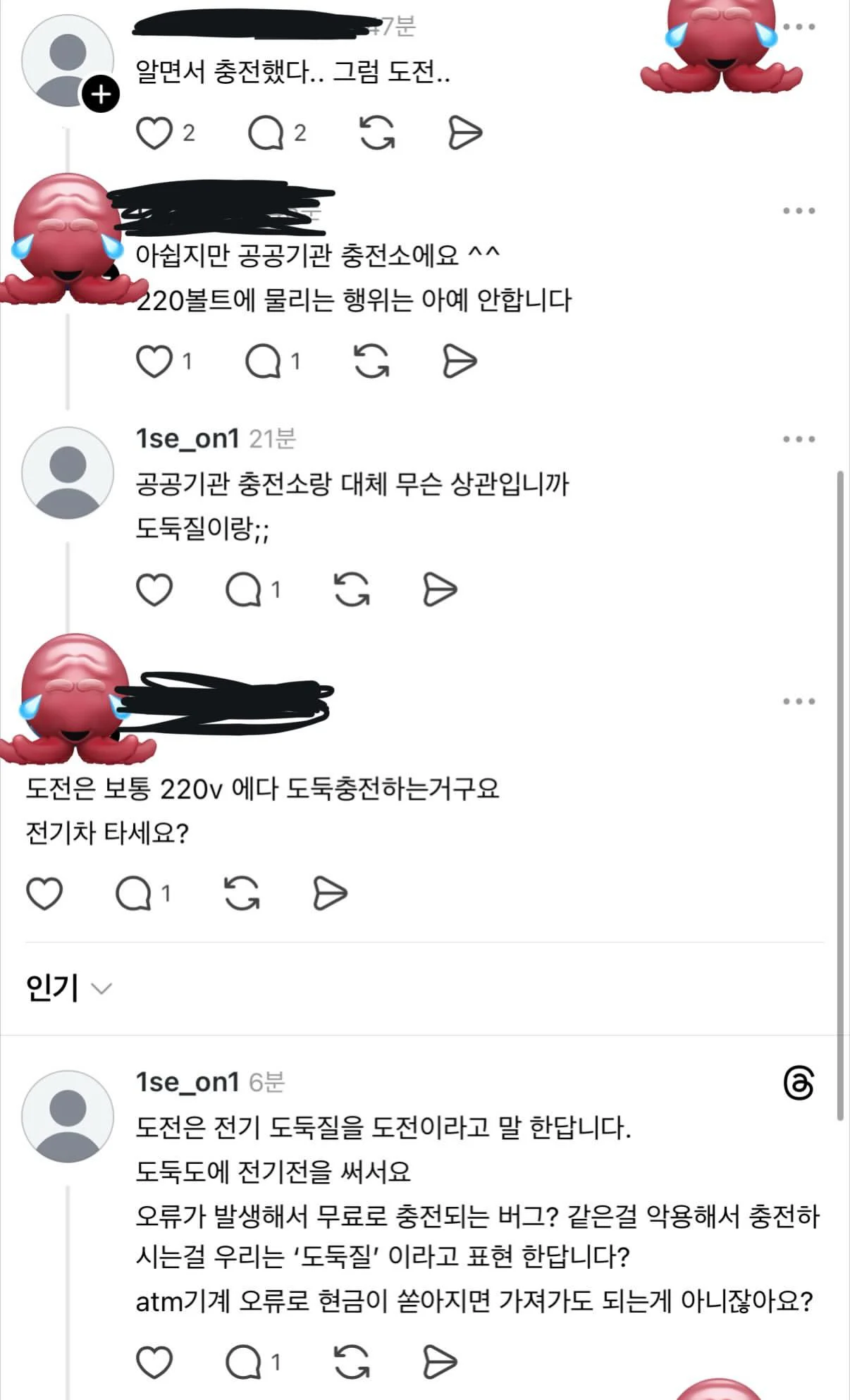Share the 'atm기계 오류로 현금이' reply
This screenshot has height=1400, width=850.
[440, 1363]
